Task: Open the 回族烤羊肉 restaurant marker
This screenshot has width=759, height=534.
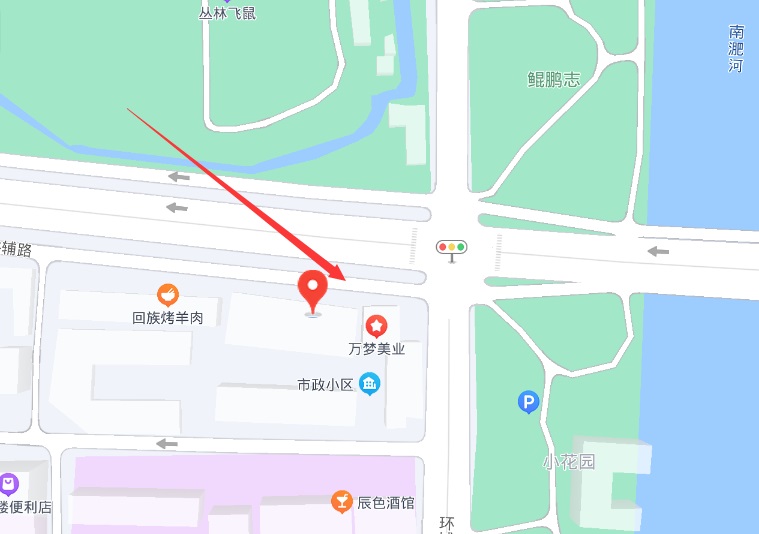Action: point(168,295)
